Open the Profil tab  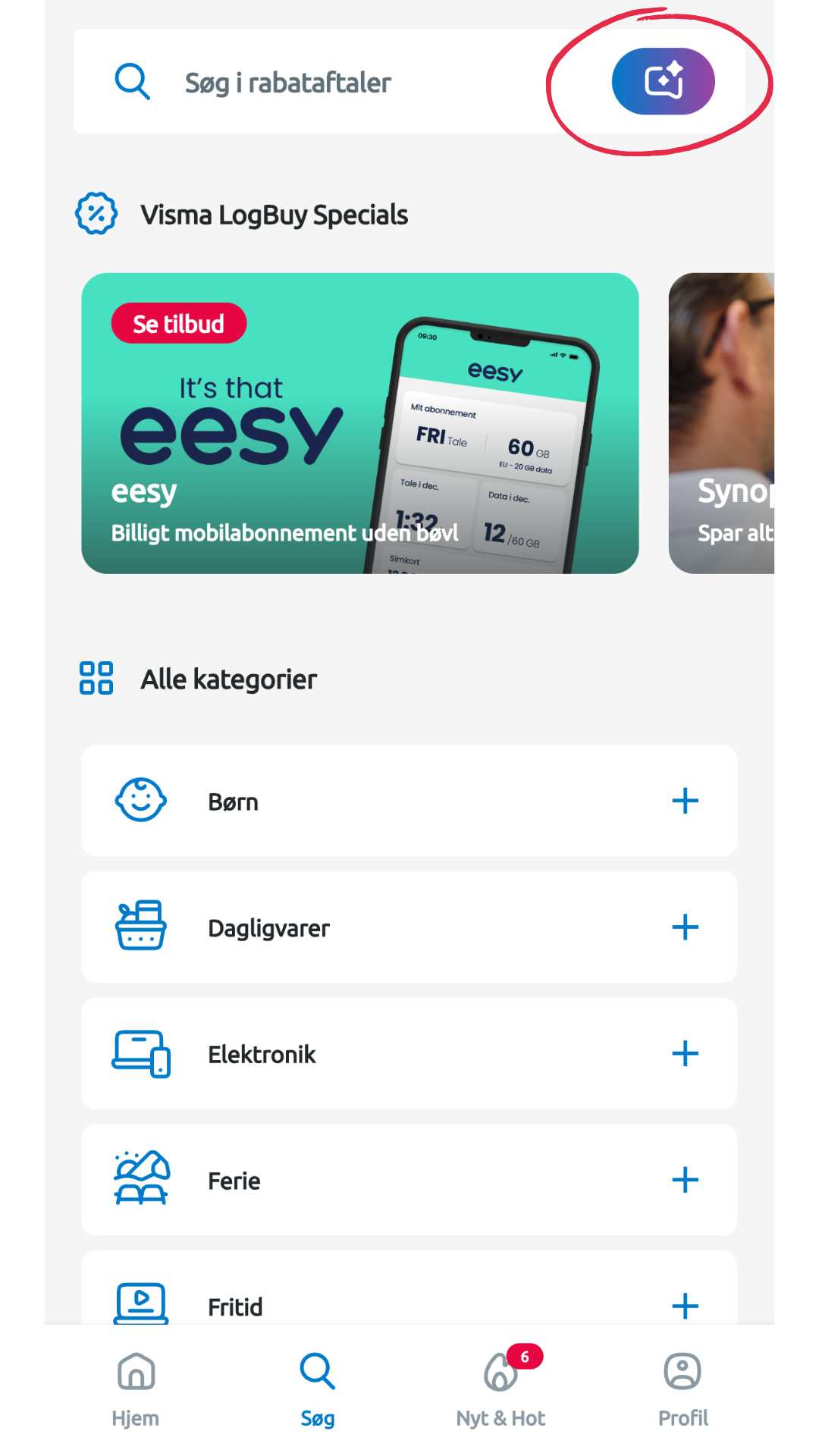point(682,1389)
